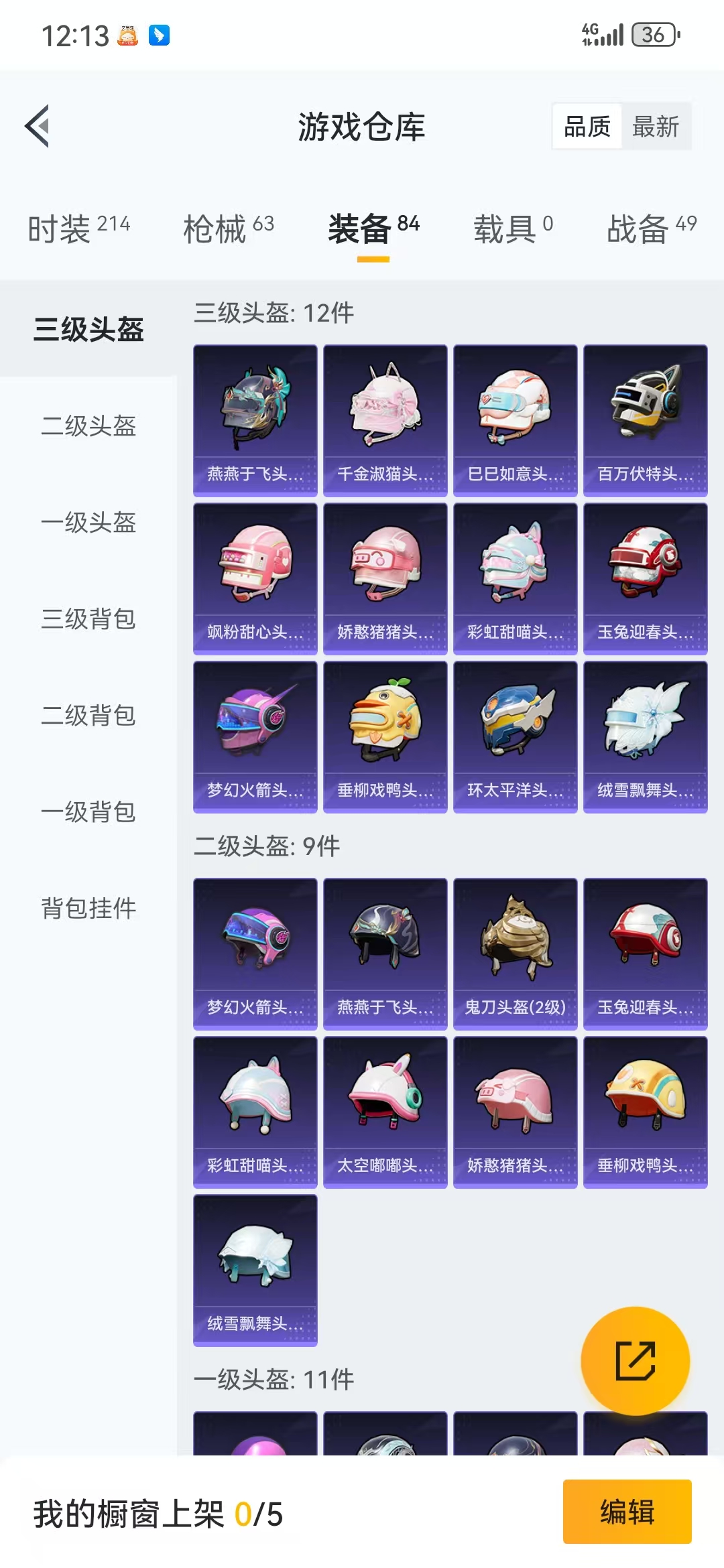Select 二级头盔 in the side menu

click(x=88, y=426)
